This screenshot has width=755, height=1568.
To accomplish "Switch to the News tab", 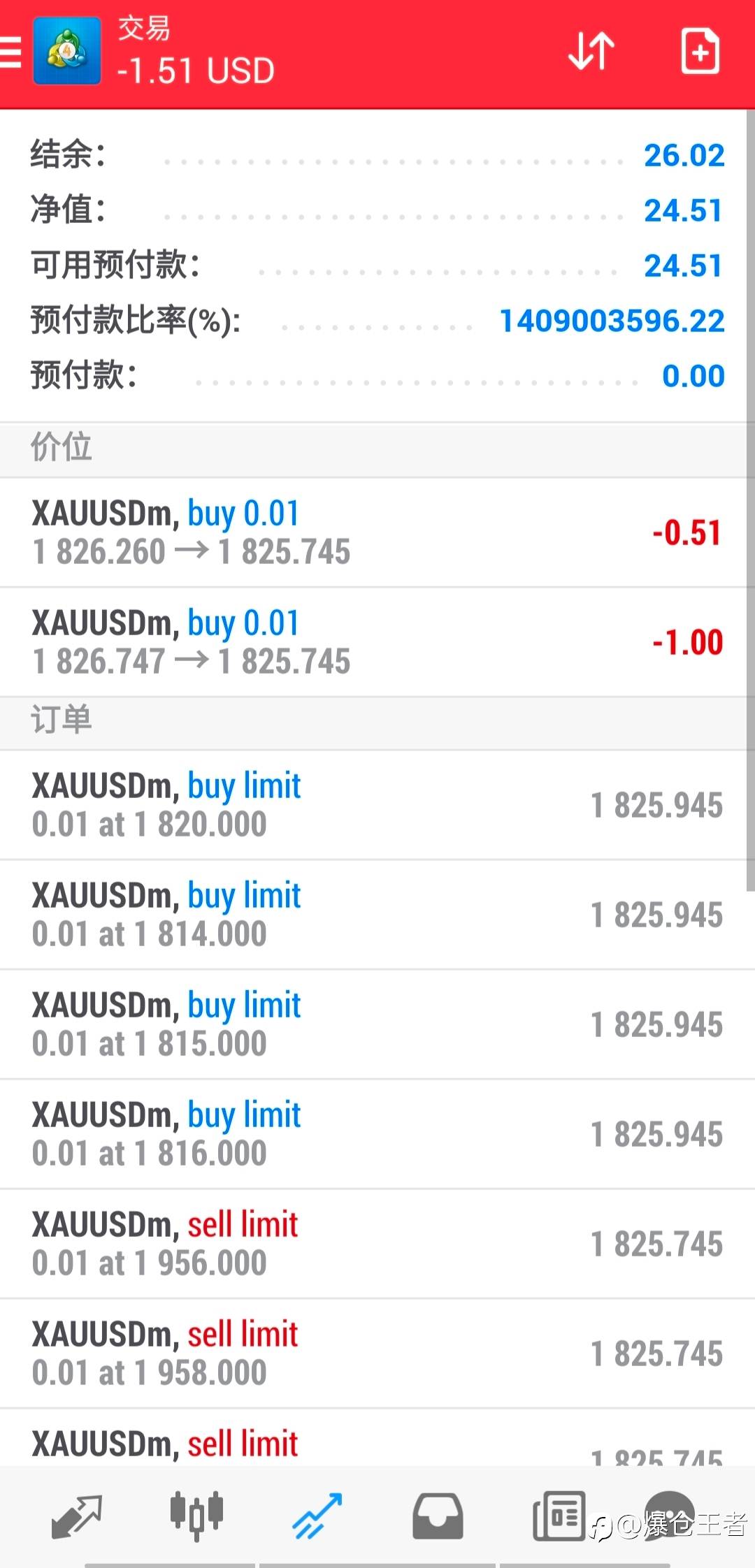I will click(559, 1516).
